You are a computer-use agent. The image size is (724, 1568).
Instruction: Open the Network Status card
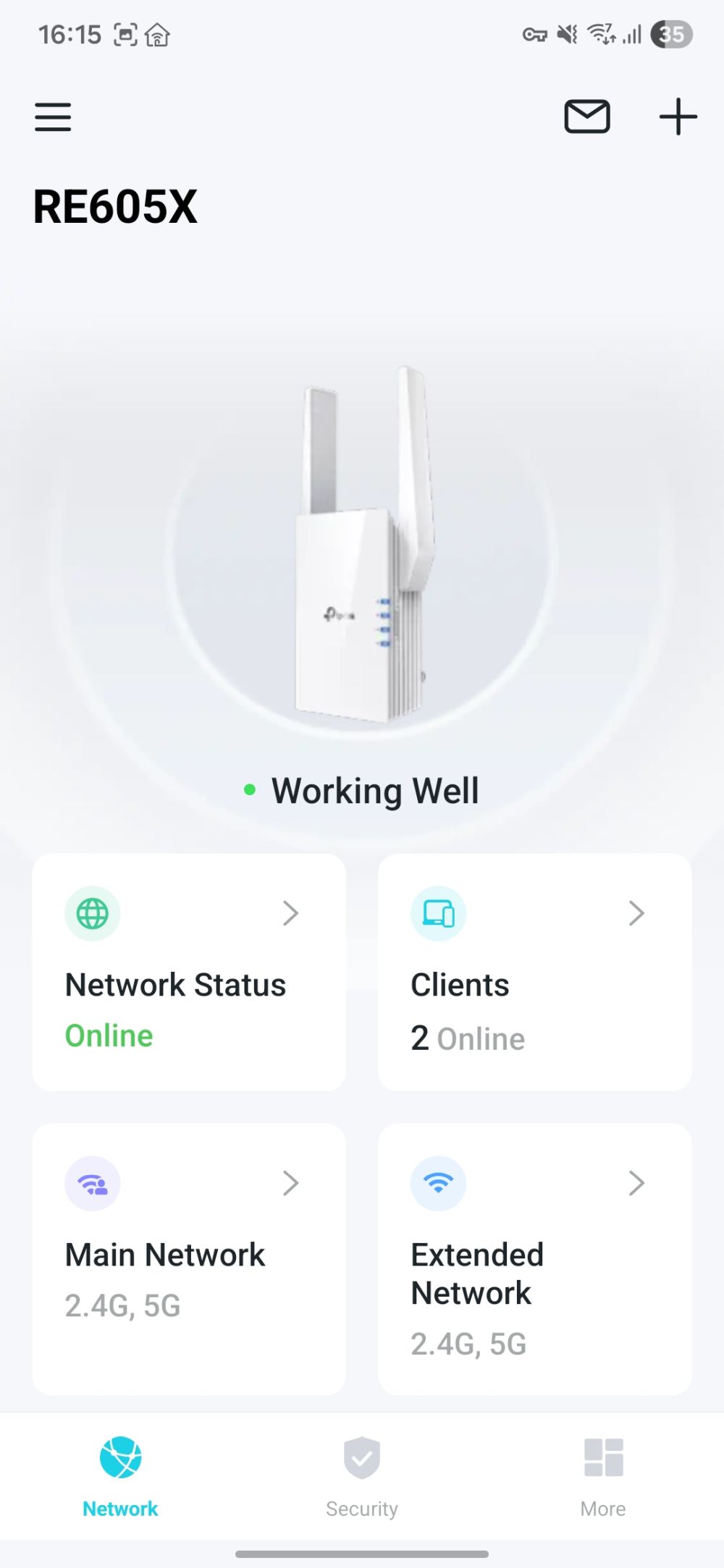pyautogui.click(x=189, y=971)
